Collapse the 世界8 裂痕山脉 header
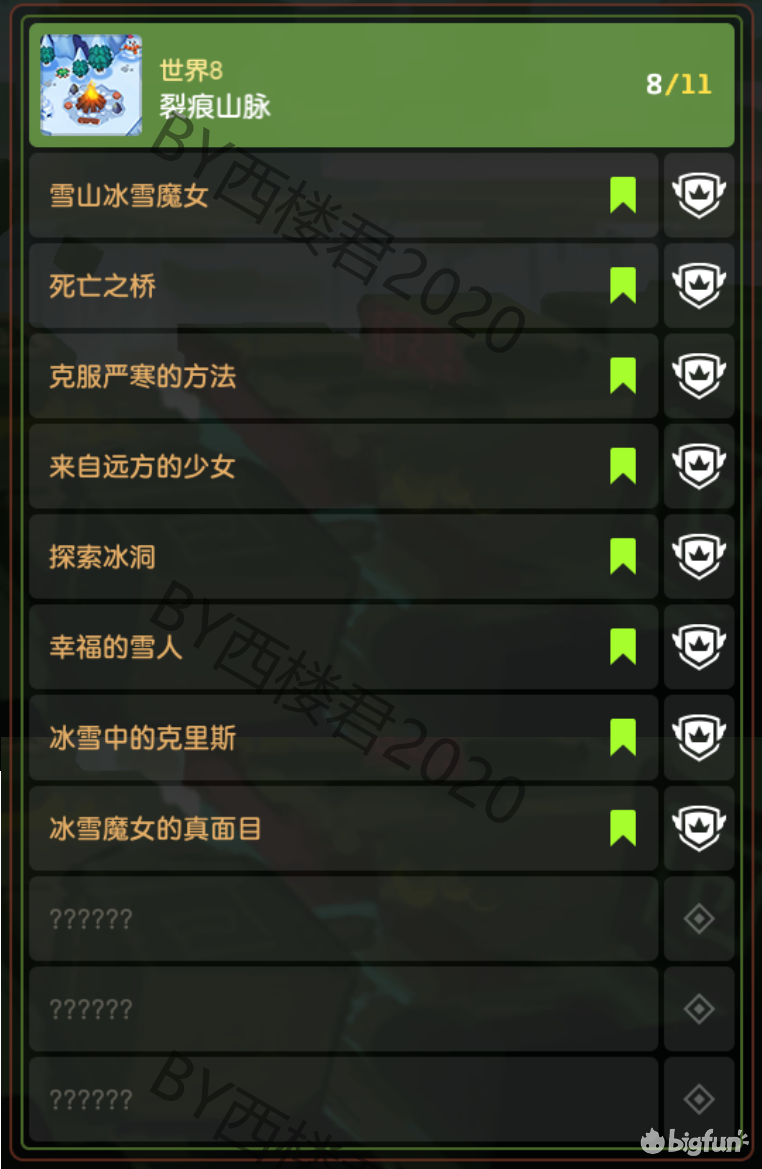Viewport: 762px width, 1169px height. coord(382,86)
